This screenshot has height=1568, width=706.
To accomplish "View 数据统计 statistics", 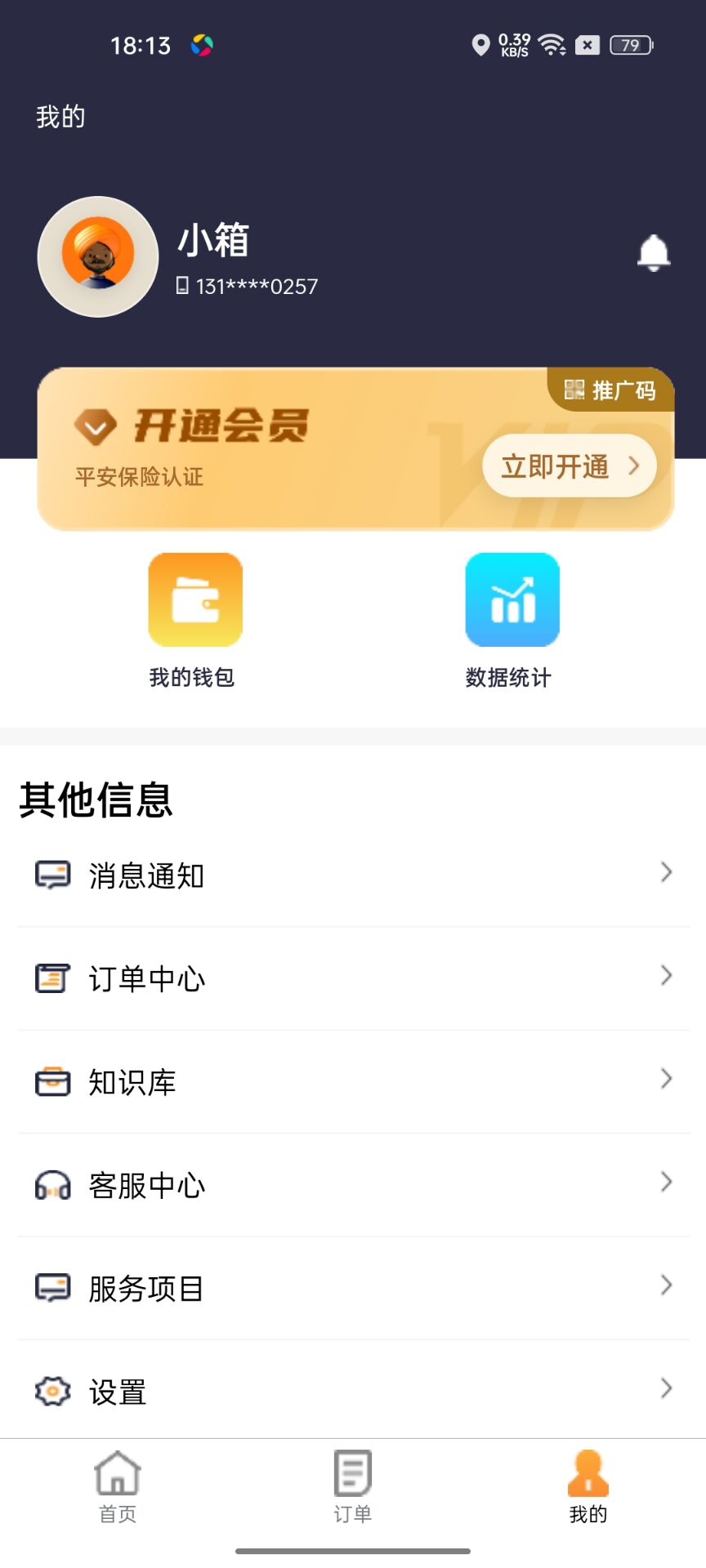I will pyautogui.click(x=512, y=621).
